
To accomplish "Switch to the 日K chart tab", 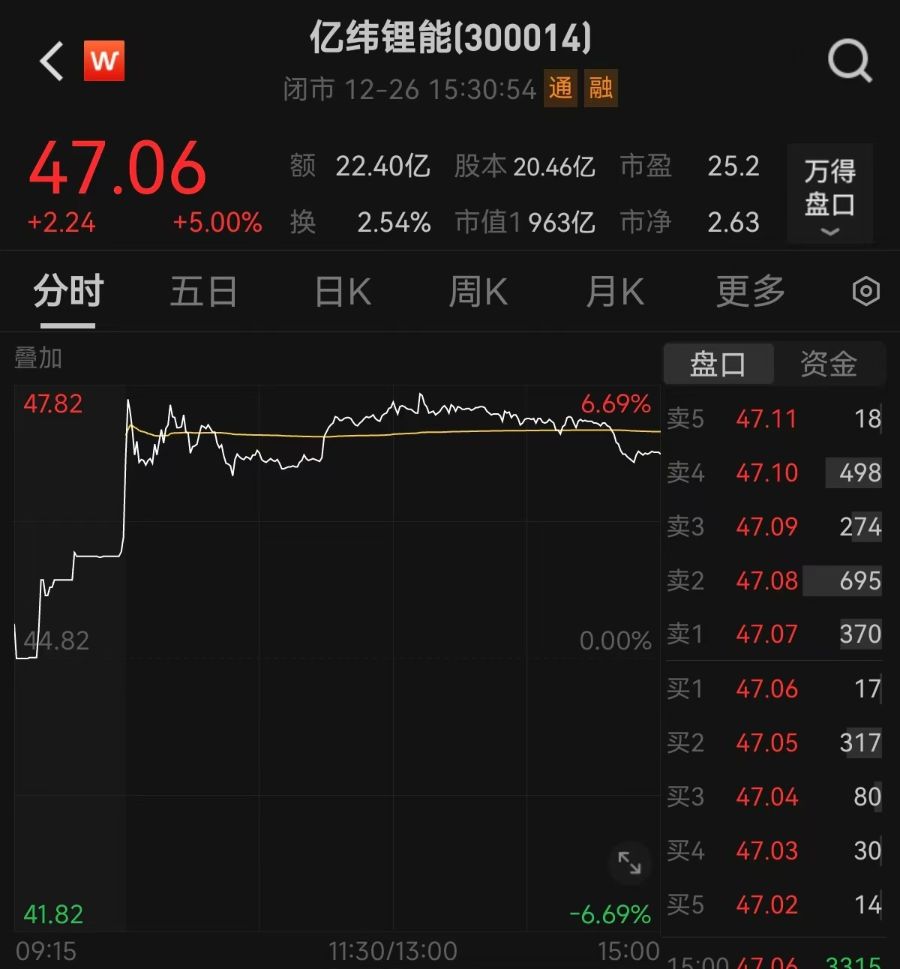I will [342, 292].
